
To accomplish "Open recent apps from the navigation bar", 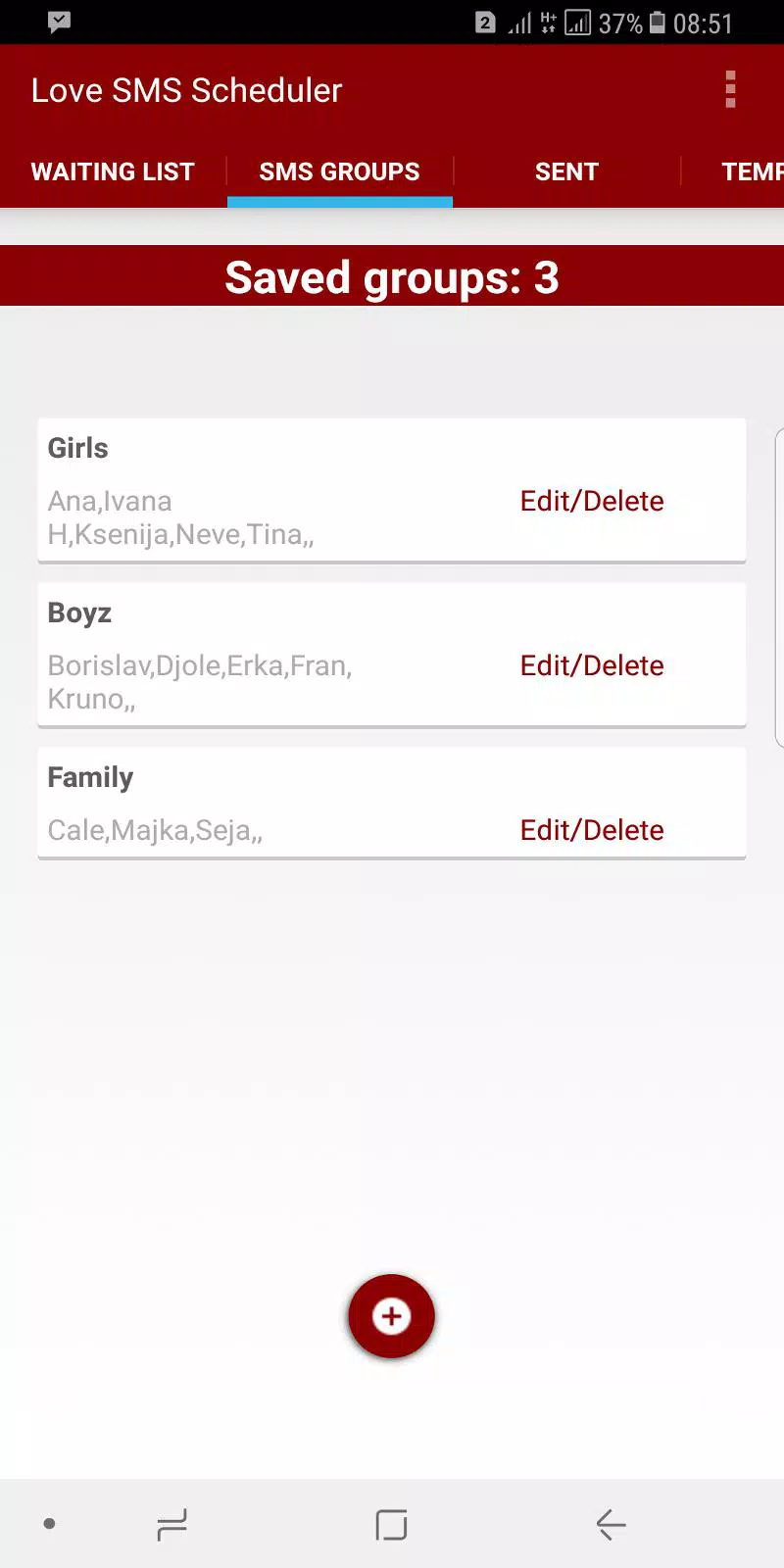I will pyautogui.click(x=171, y=1524).
